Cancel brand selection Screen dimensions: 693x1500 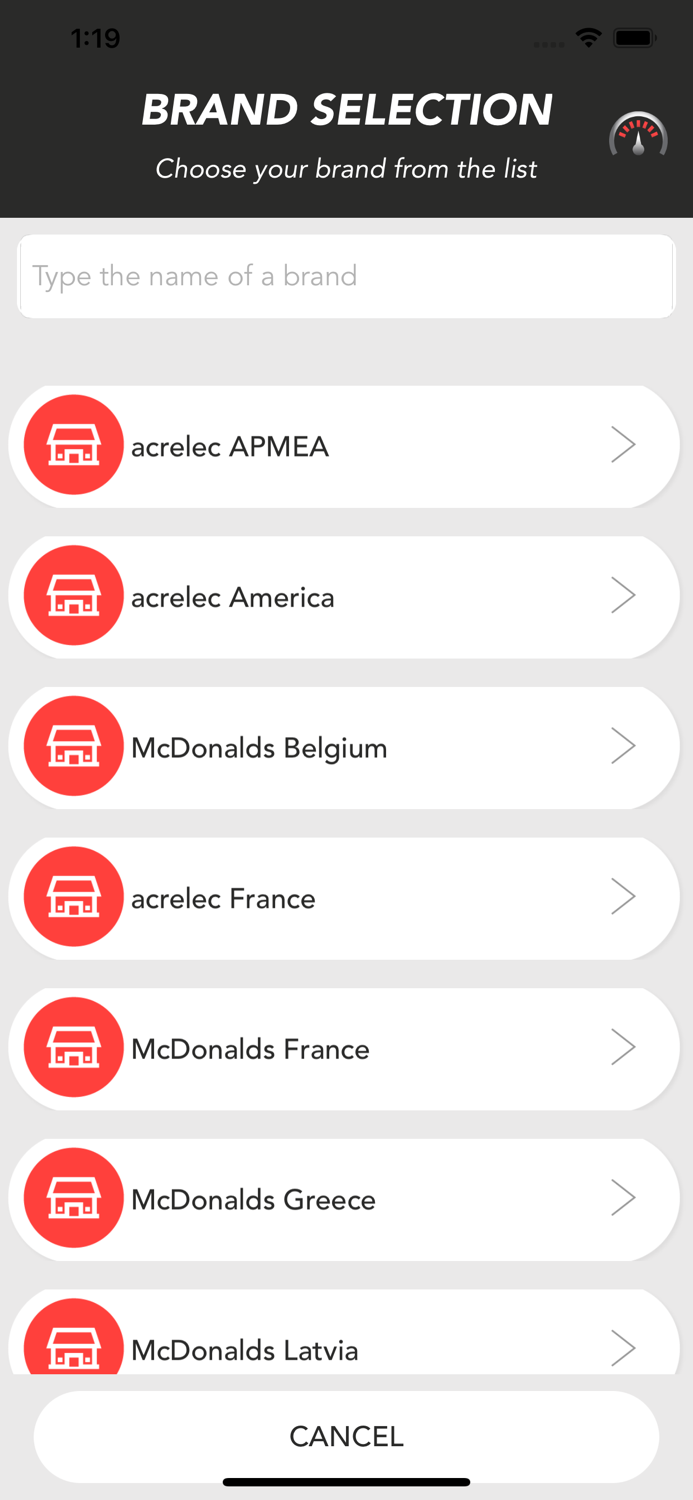[346, 1436]
